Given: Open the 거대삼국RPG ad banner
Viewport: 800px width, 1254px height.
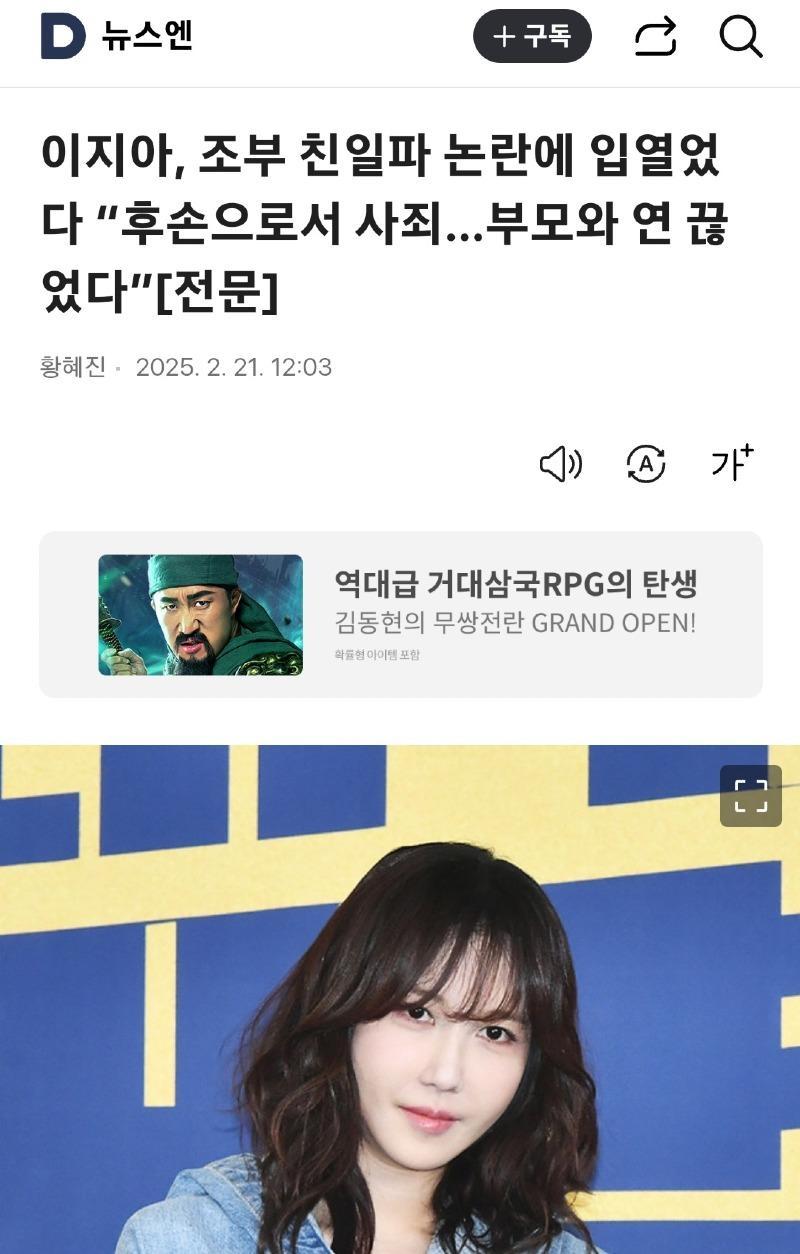Looking at the screenshot, I should (x=400, y=614).
